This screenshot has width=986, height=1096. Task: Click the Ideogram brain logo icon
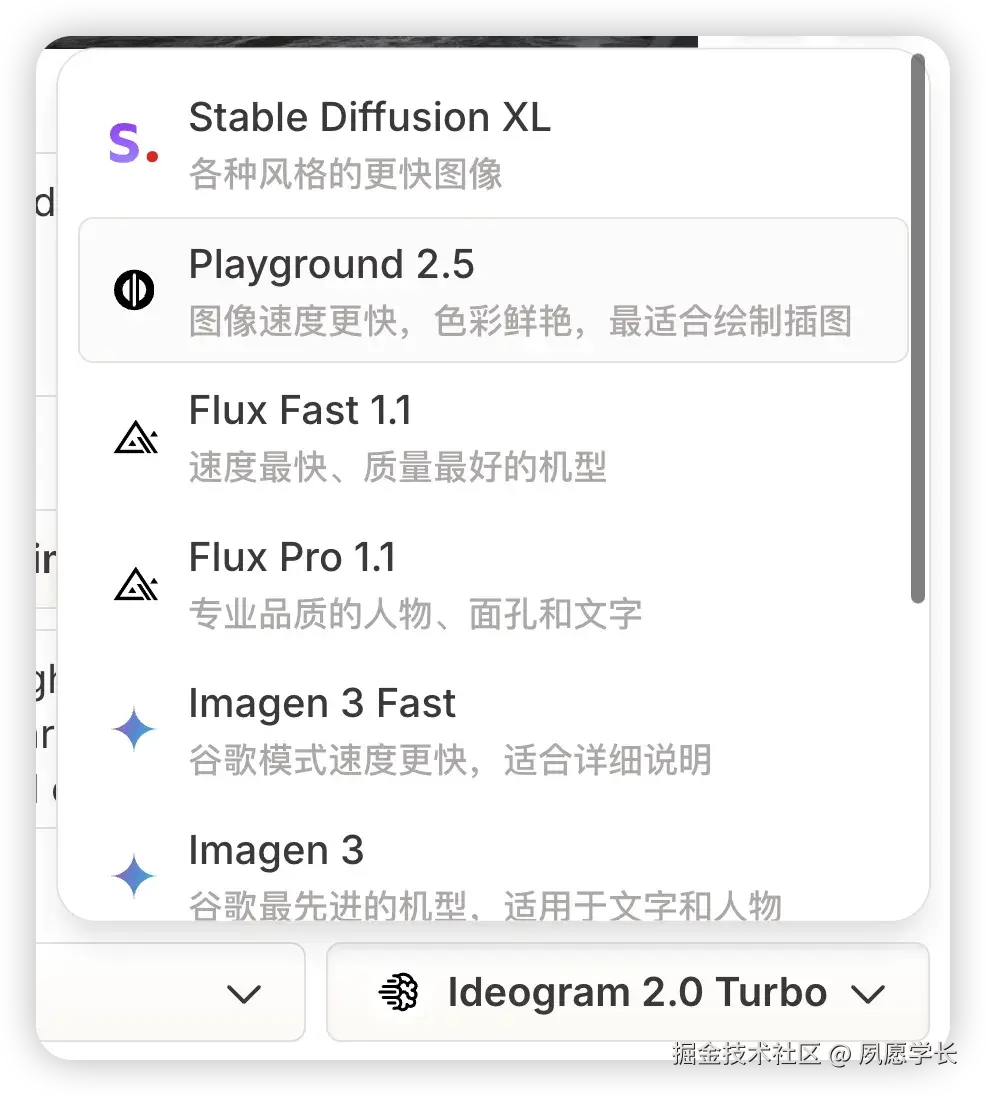[398, 992]
